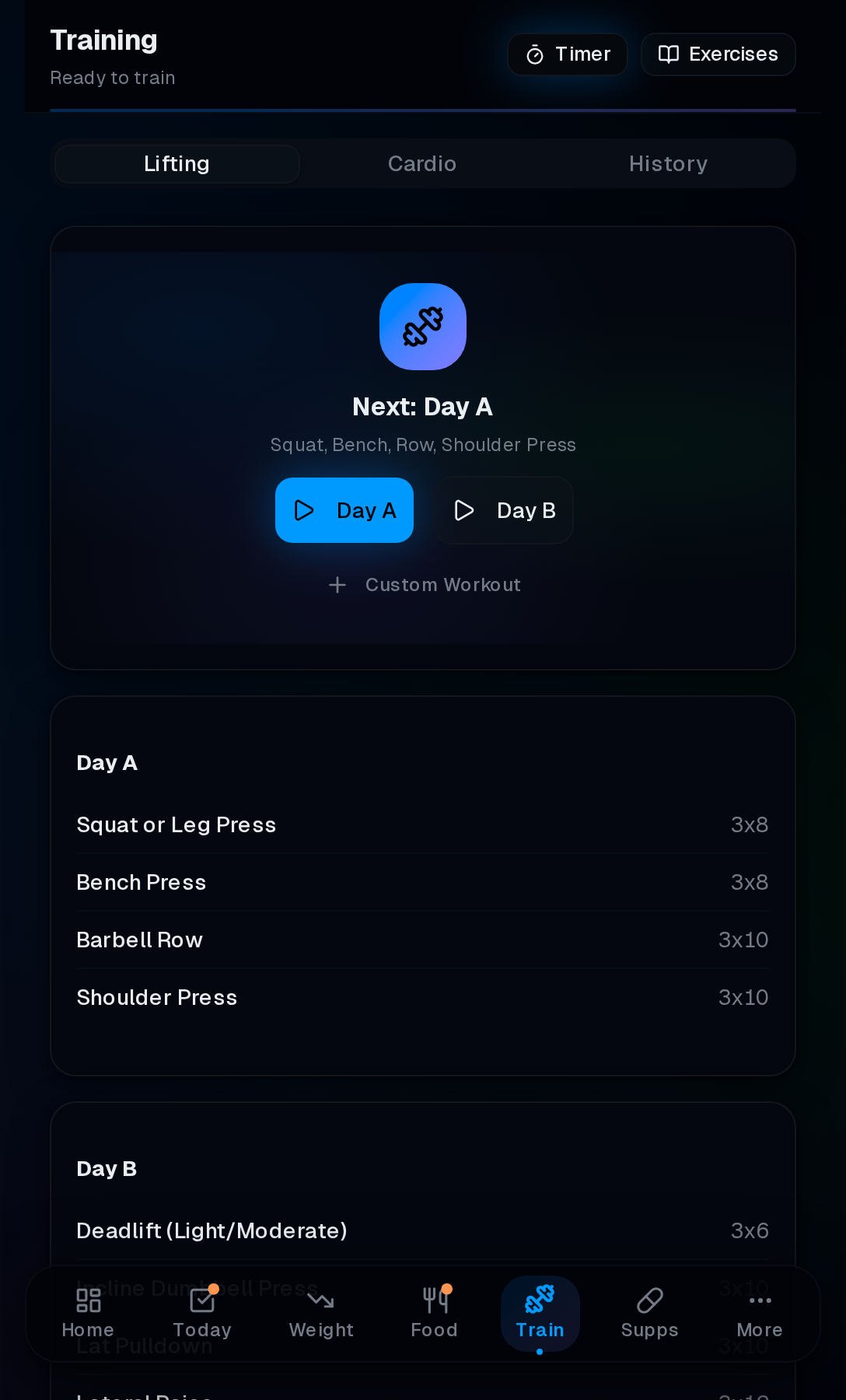Viewport: 846px width, 1400px height.
Task: Tap the Train tab
Action: 540,1314
